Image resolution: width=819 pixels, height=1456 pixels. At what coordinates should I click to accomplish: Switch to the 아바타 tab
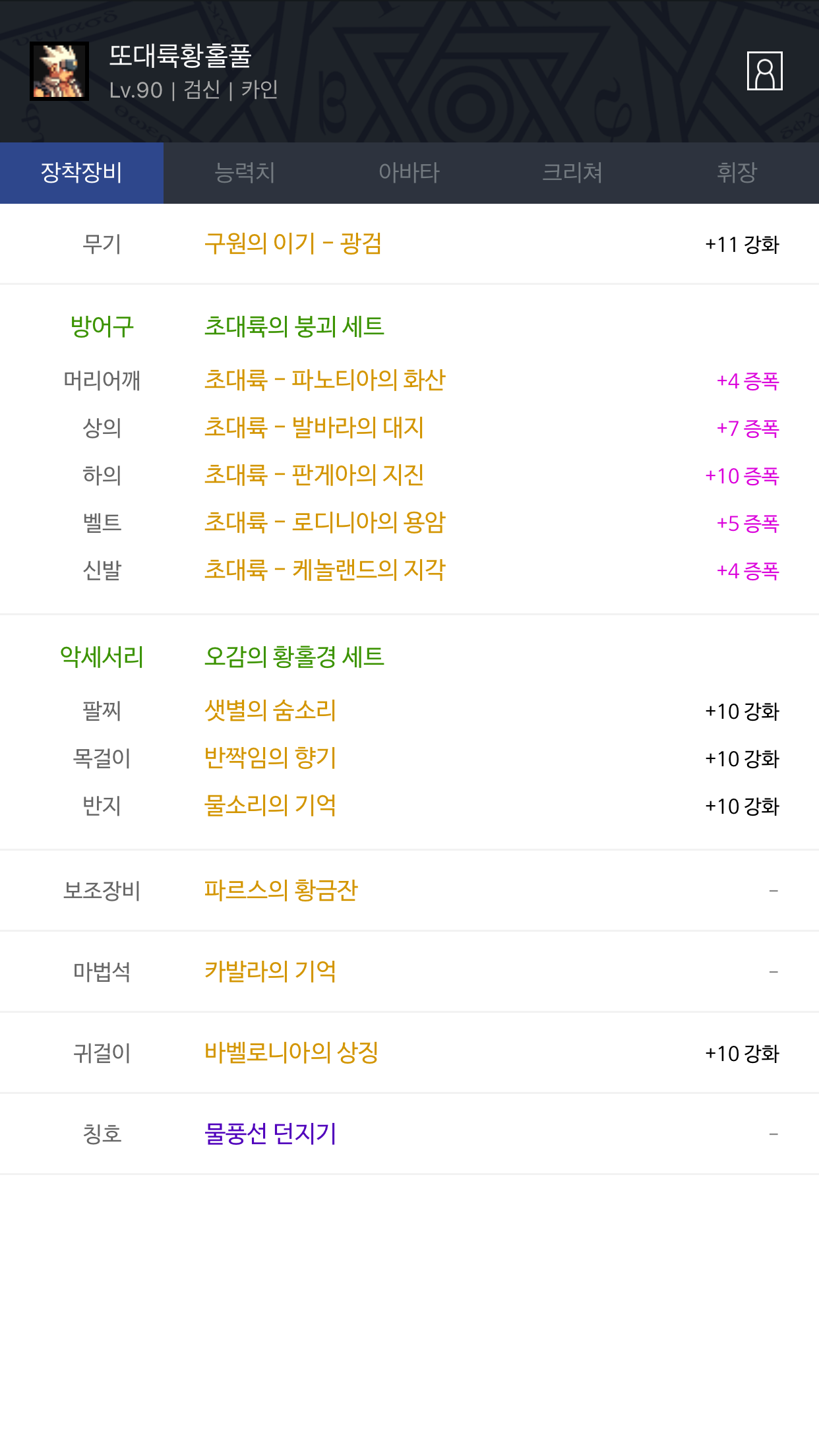[409, 173]
